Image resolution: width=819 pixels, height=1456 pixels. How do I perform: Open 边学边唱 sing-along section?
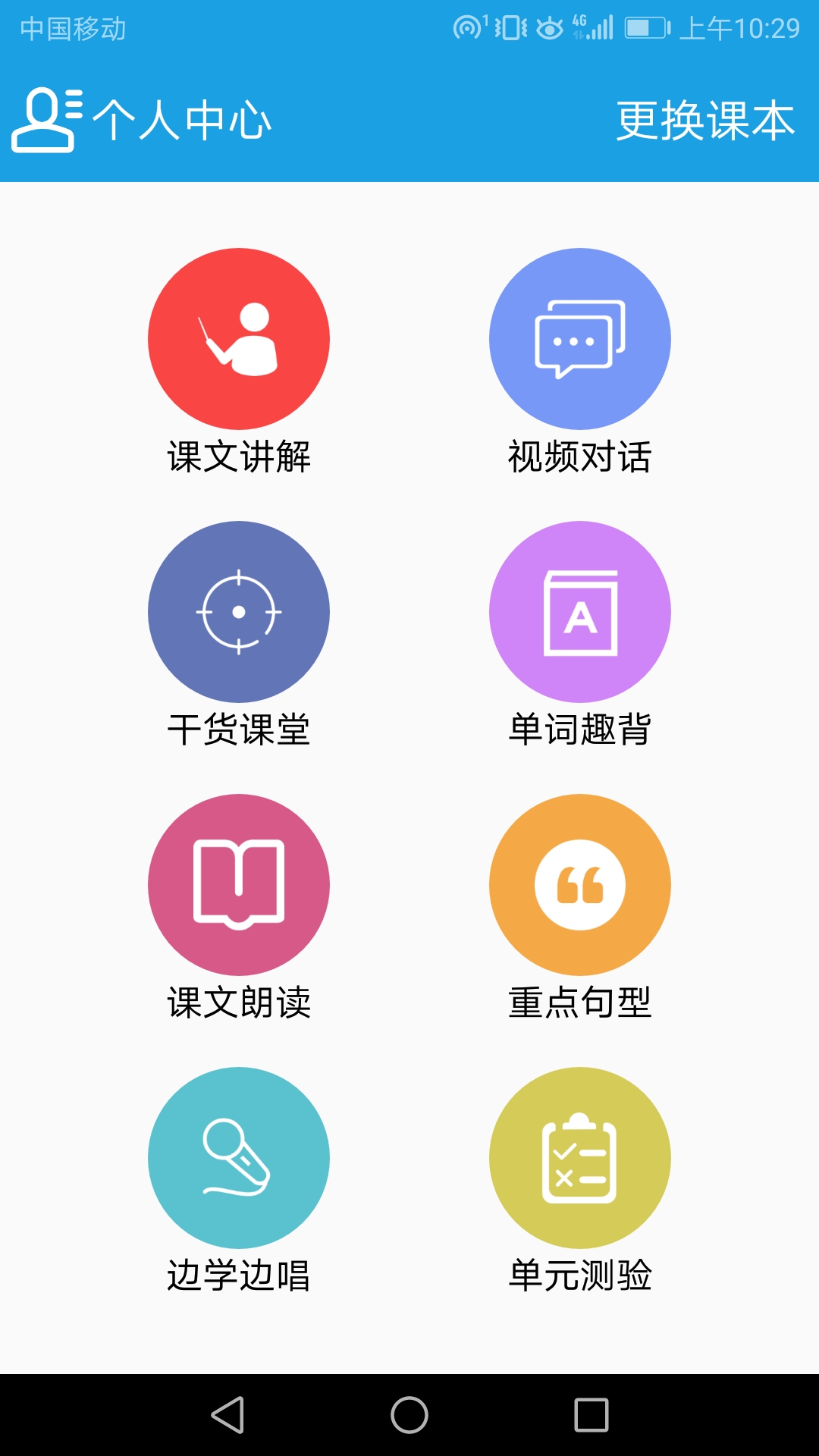click(x=239, y=1158)
